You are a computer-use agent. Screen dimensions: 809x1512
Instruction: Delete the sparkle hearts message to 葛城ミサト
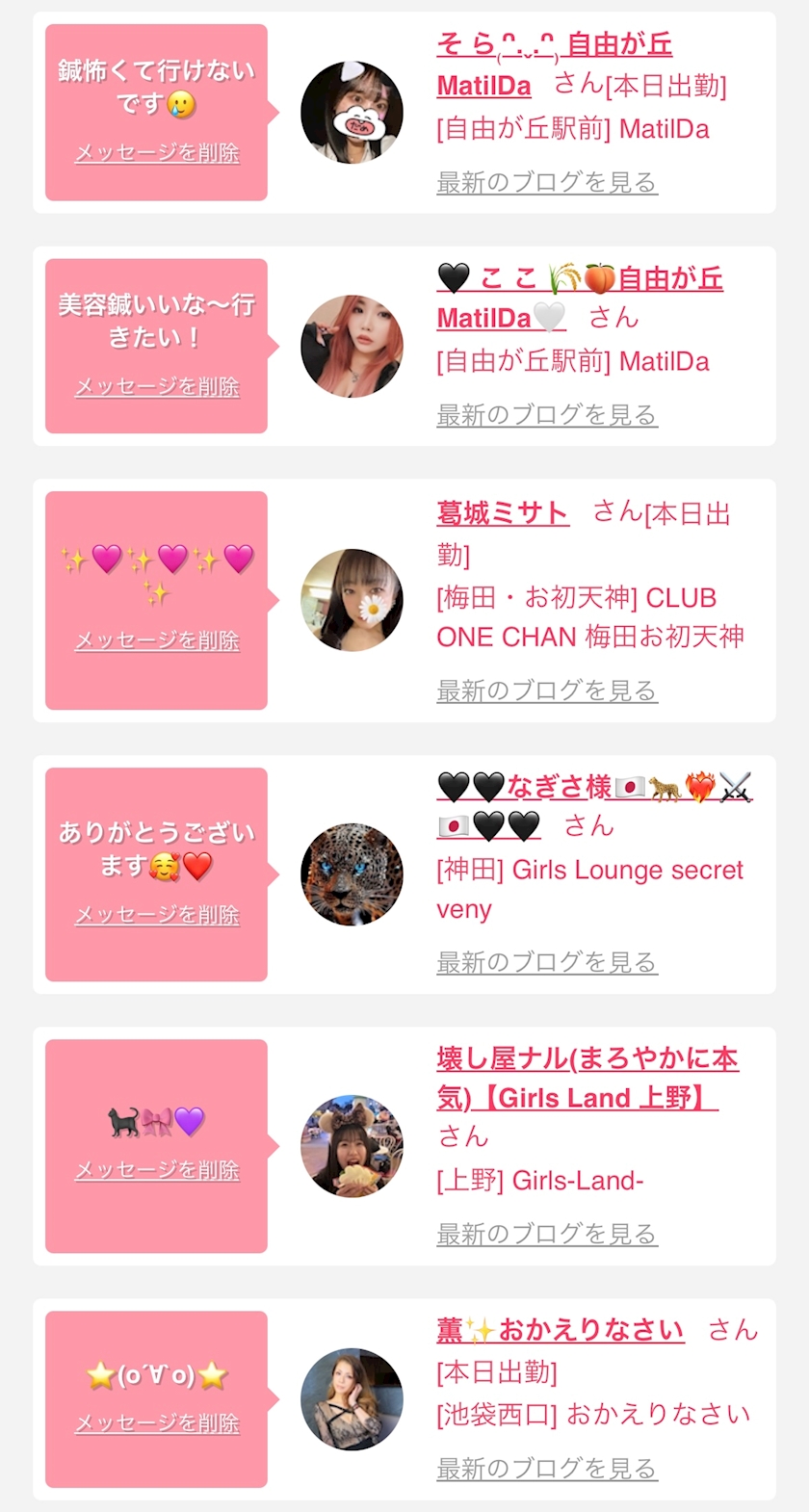(x=157, y=641)
